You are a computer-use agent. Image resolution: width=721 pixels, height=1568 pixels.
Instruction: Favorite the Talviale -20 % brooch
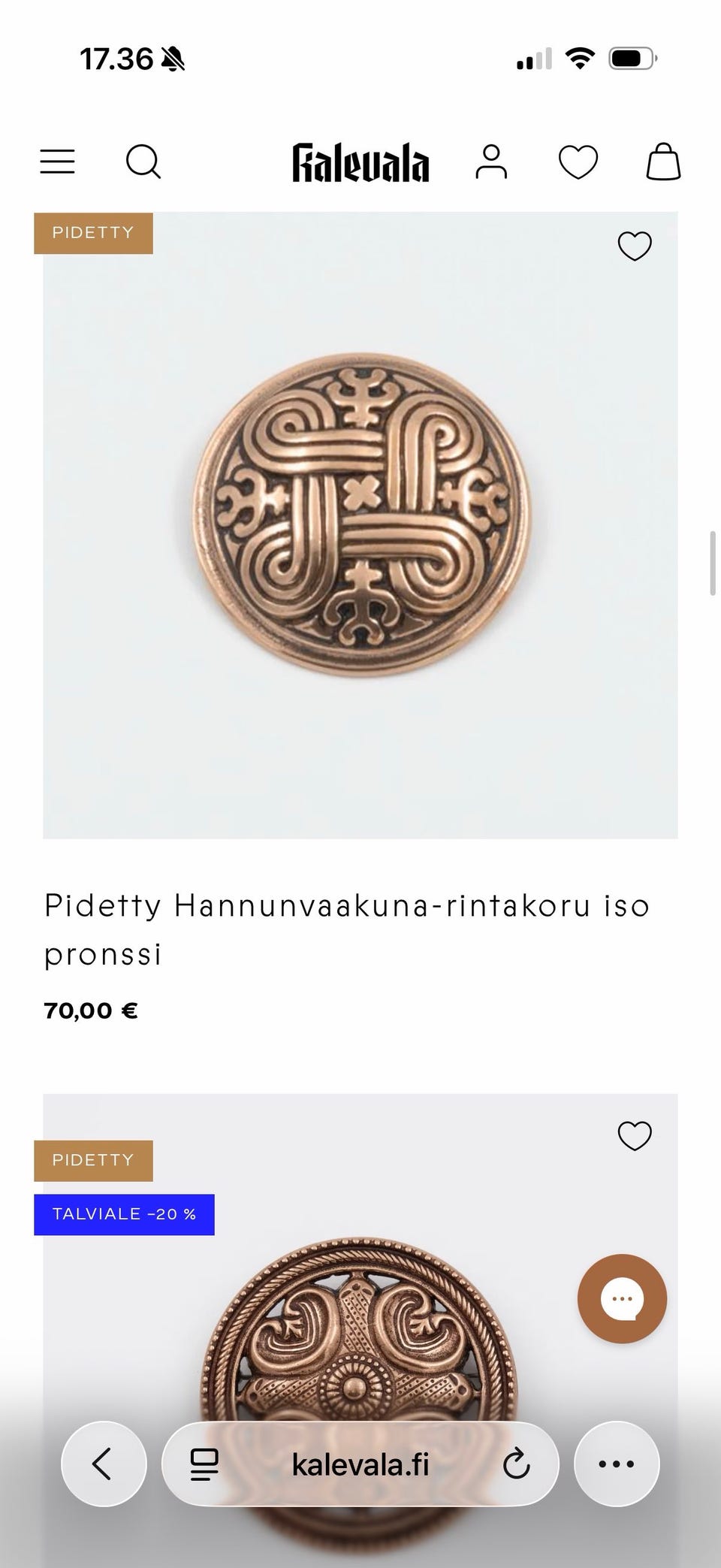[x=635, y=1136]
